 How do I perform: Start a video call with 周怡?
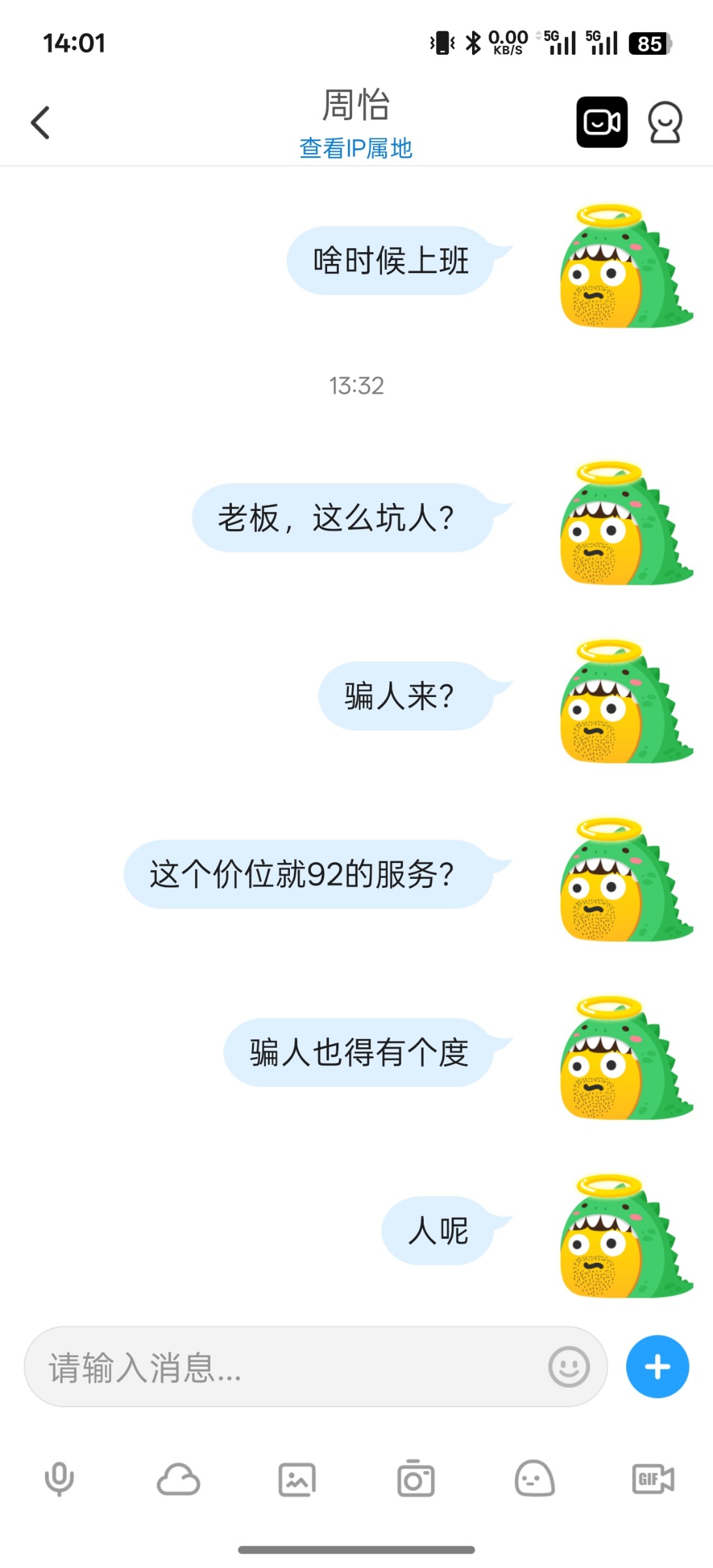[x=601, y=122]
